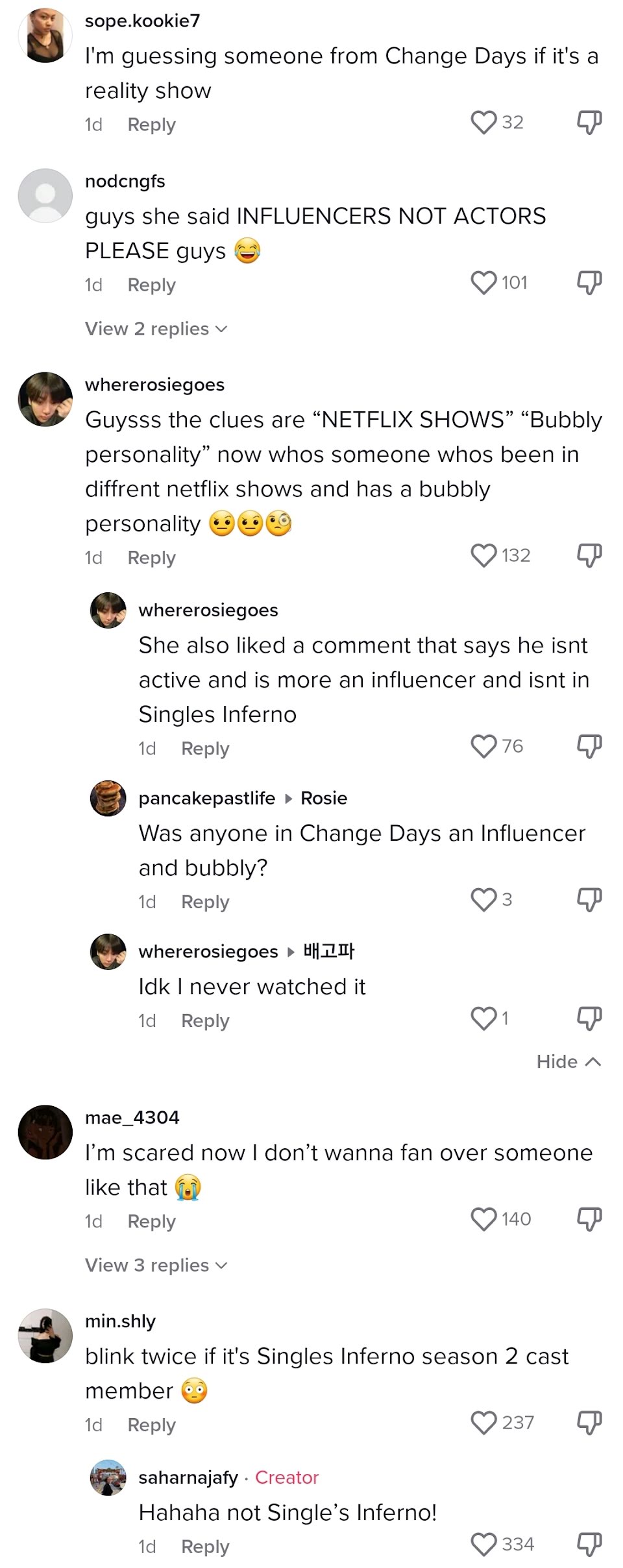Like mae_4304's scared comment
Image resolution: width=623 pixels, height=1568 pixels.
(483, 1219)
